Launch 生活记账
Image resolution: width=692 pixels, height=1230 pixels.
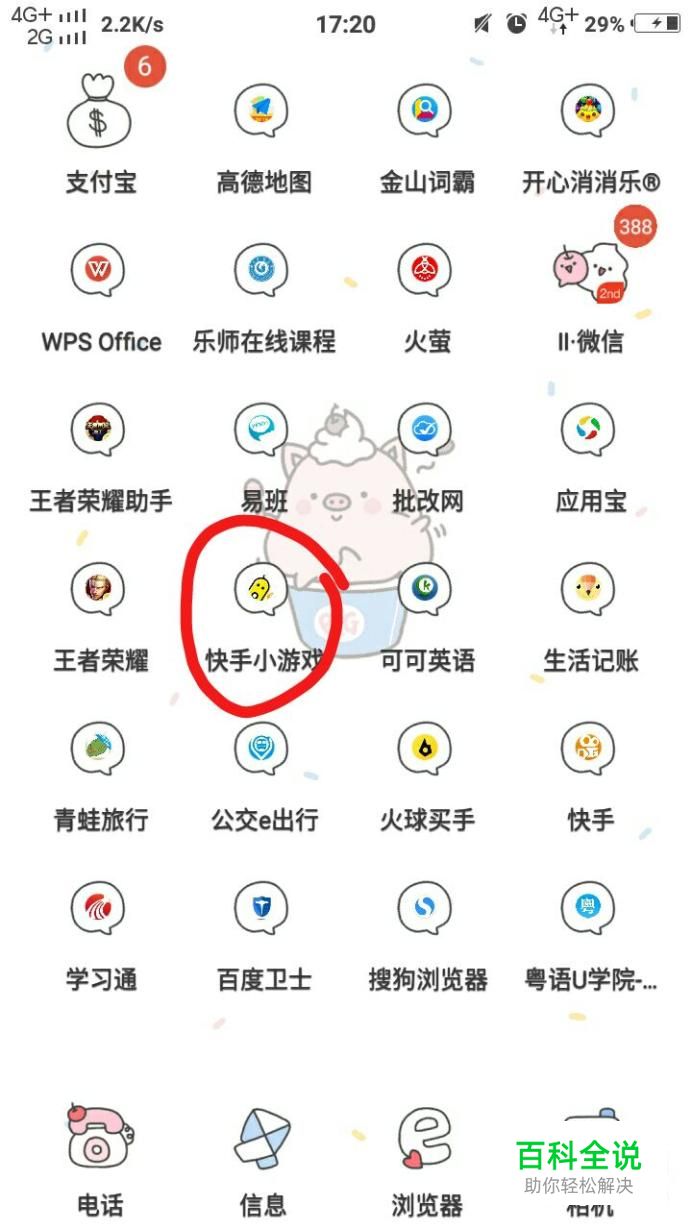pos(590,591)
